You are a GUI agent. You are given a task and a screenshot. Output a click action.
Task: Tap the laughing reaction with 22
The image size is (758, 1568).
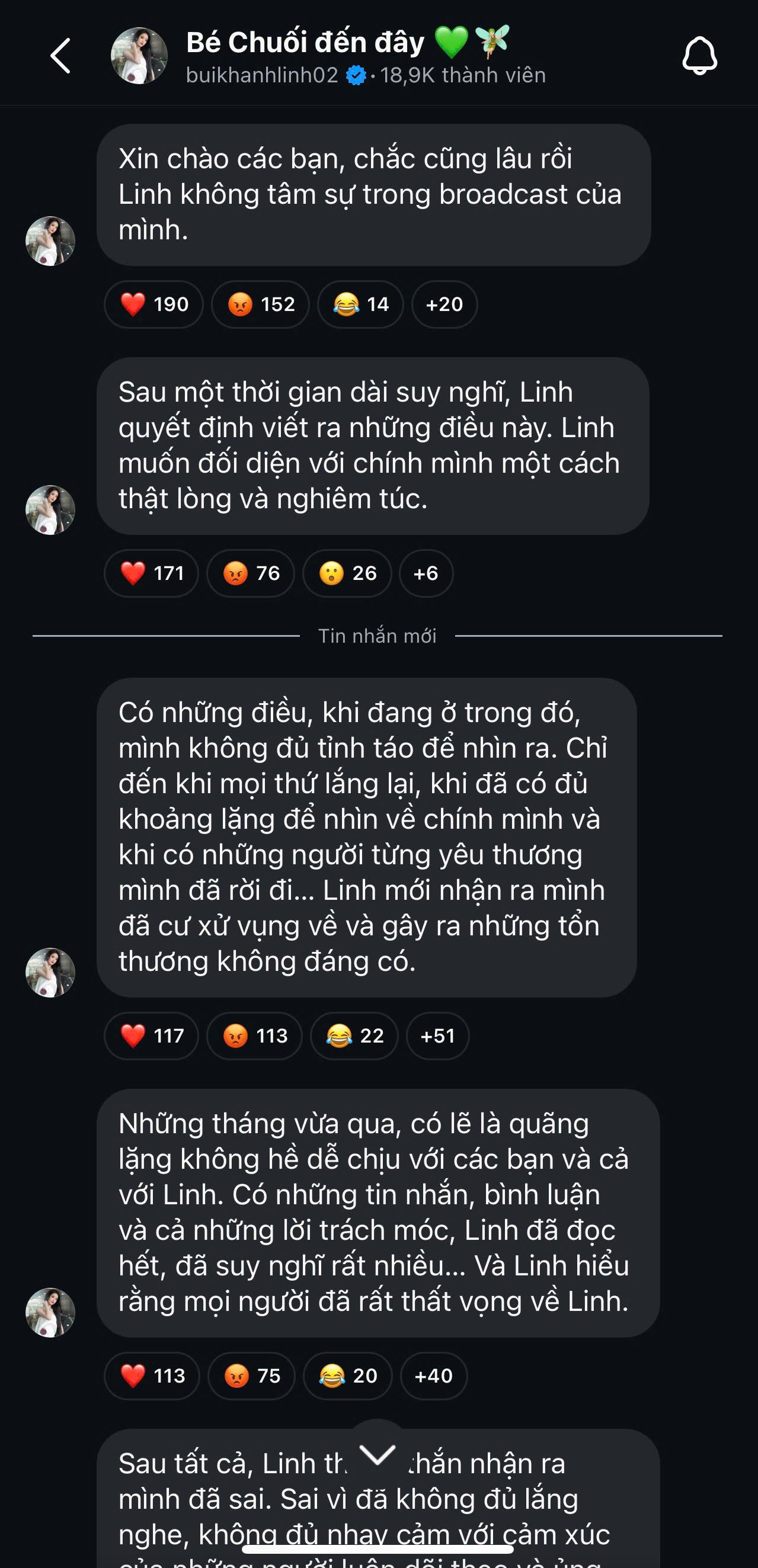(x=354, y=1036)
